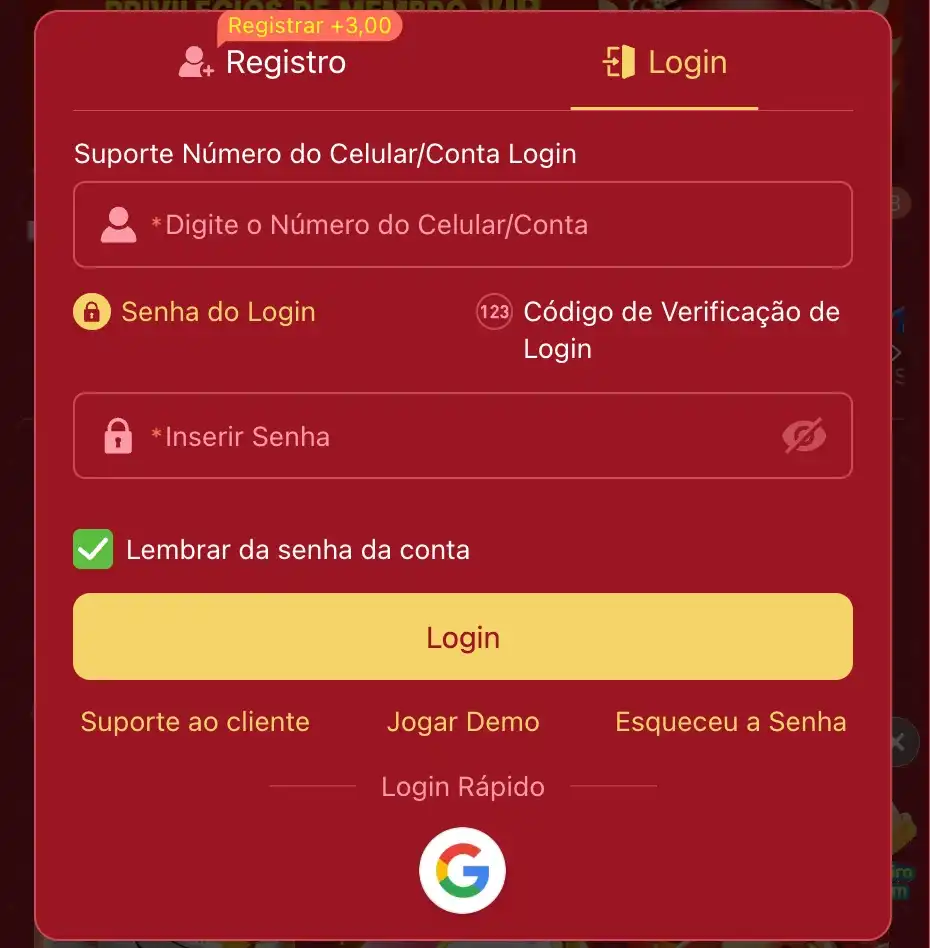Click the Registrar +3,00 badge
Screen dimensions: 930x948
tap(310, 26)
